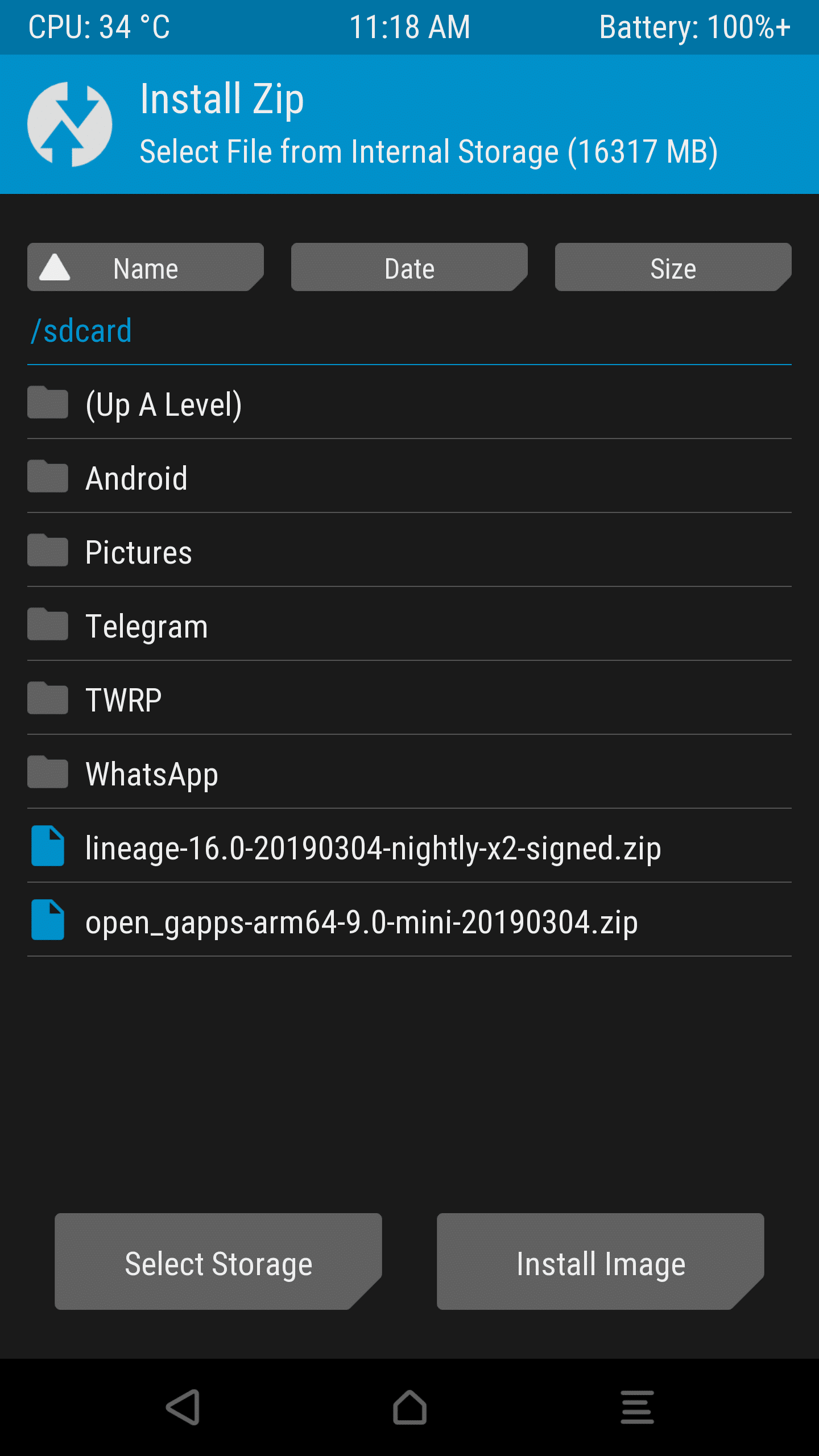Image resolution: width=819 pixels, height=1456 pixels.
Task: Select the open_gapps arm64 mini zip
Action: click(409, 920)
